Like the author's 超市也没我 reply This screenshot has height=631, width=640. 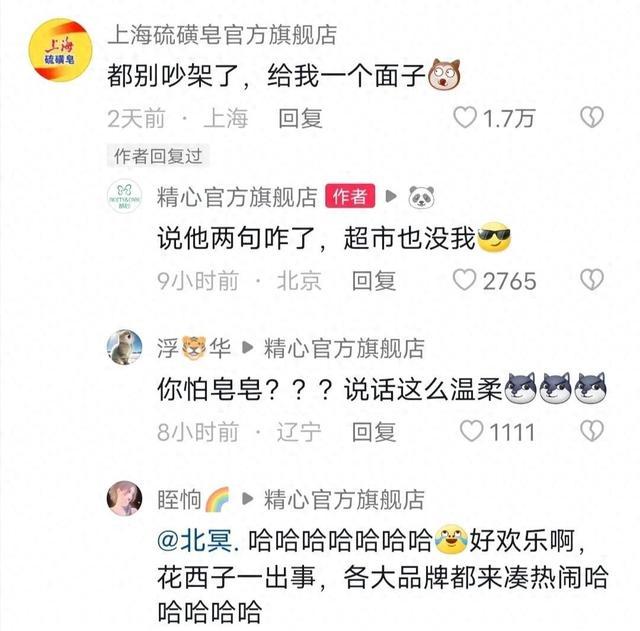click(x=465, y=281)
